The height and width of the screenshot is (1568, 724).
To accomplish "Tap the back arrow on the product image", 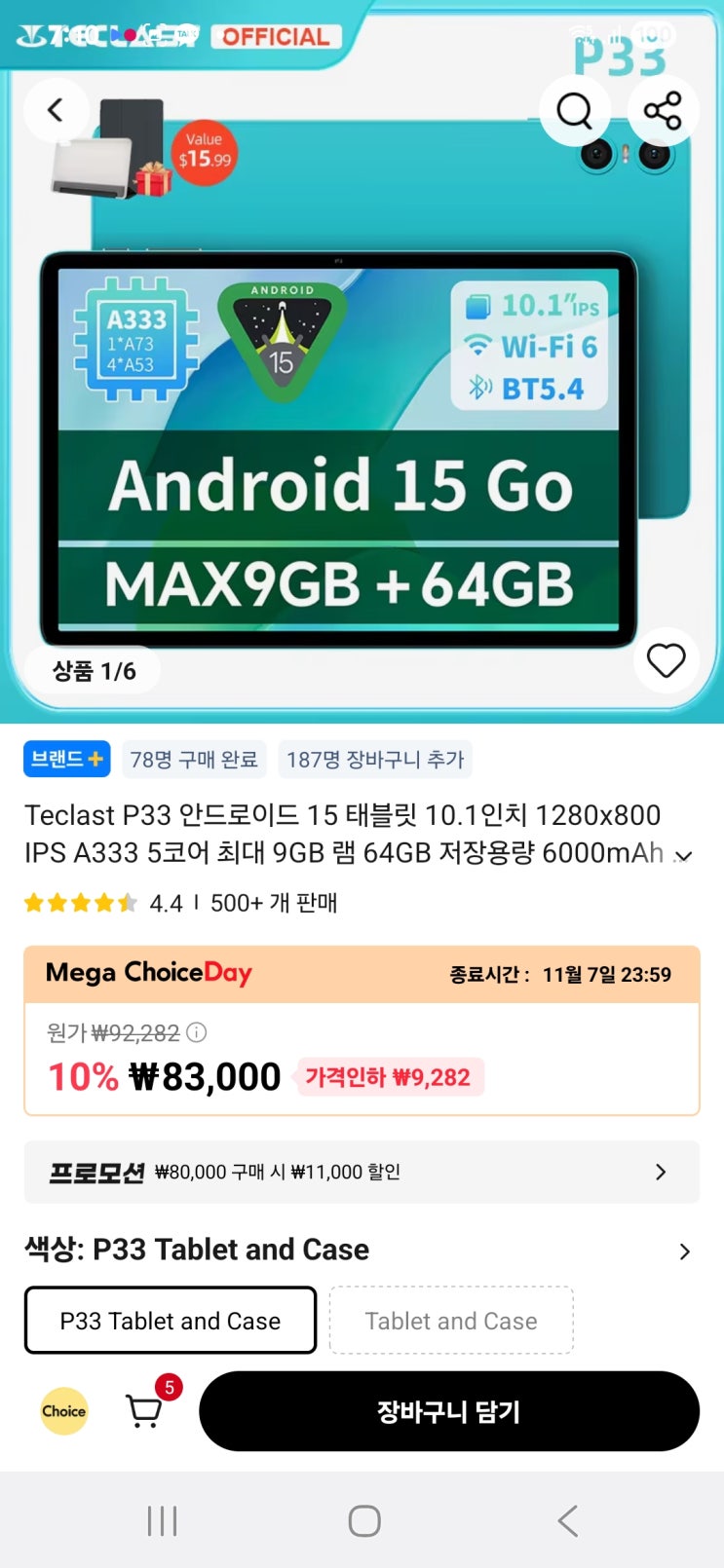I will pyautogui.click(x=57, y=110).
